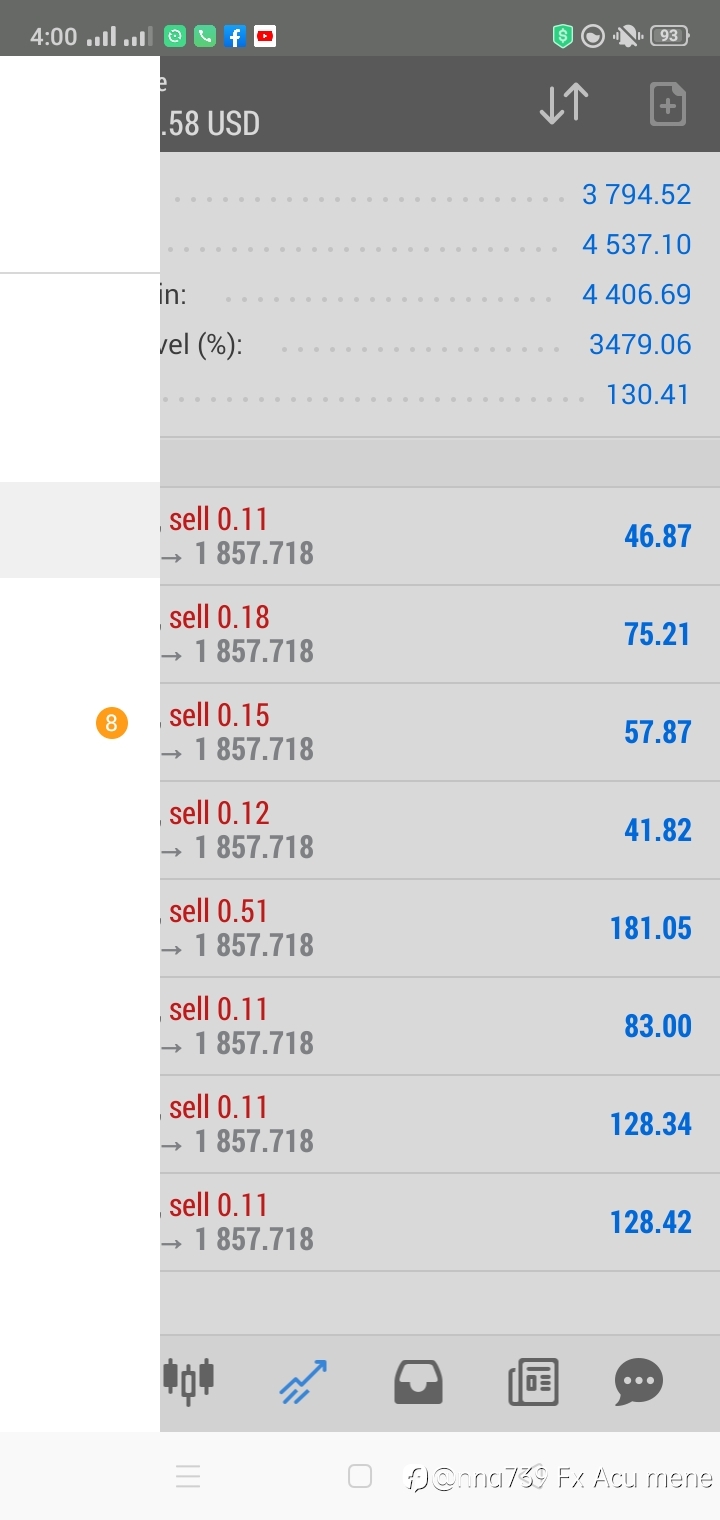Switch to the candlestick chart tab
The width and height of the screenshot is (720, 1520).
pos(189,1381)
